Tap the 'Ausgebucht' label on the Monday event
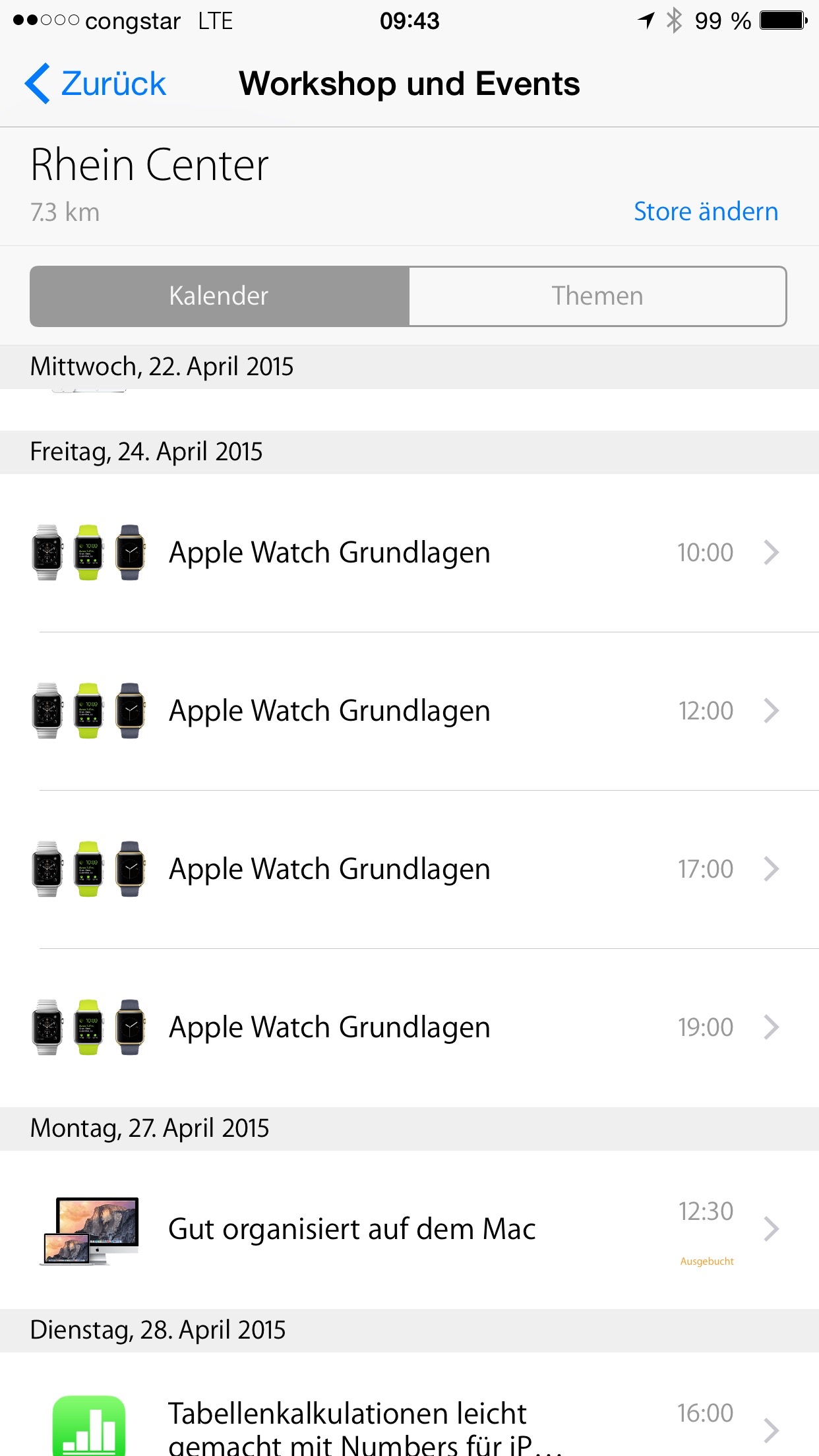 706,1261
